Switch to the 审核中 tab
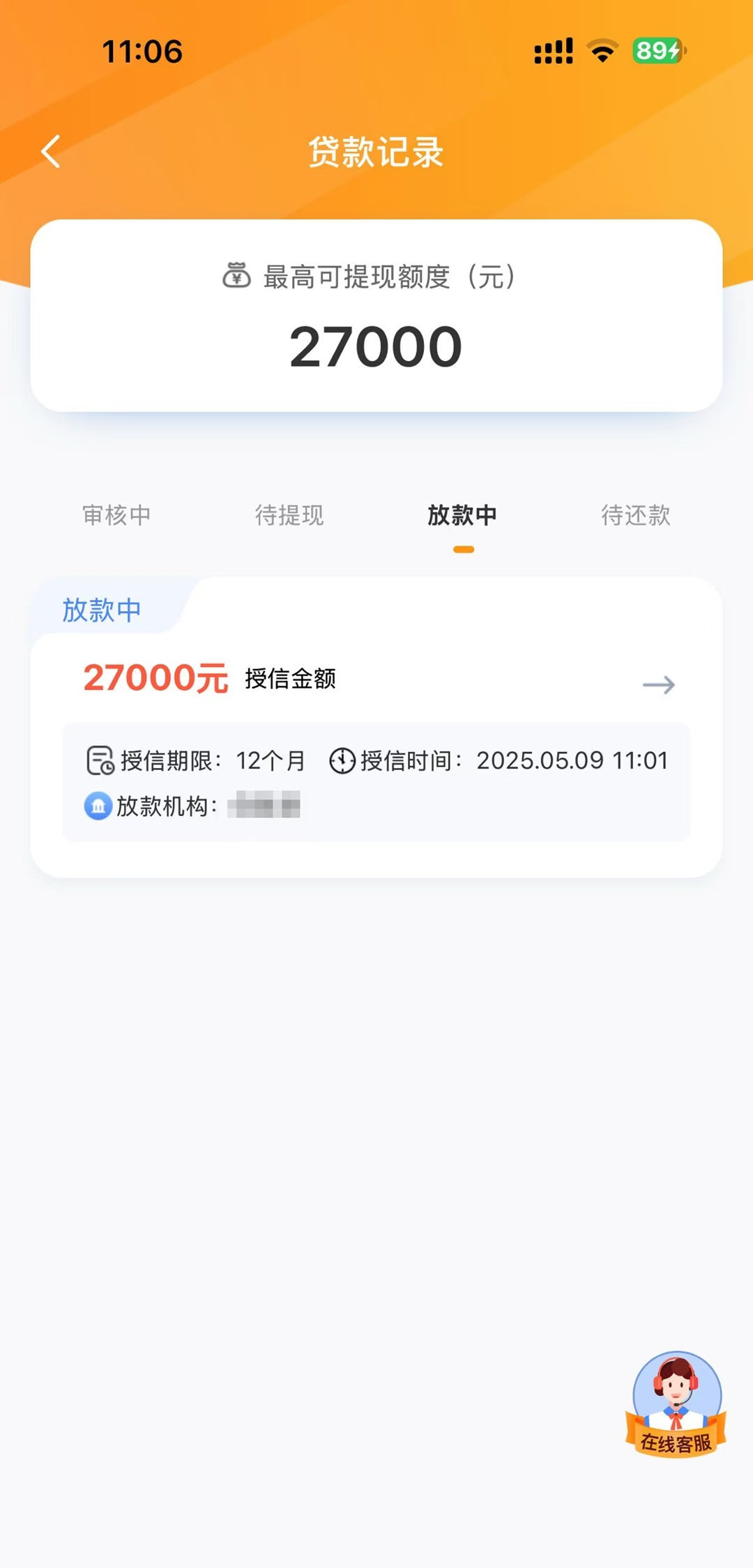753x1568 pixels. tap(116, 515)
